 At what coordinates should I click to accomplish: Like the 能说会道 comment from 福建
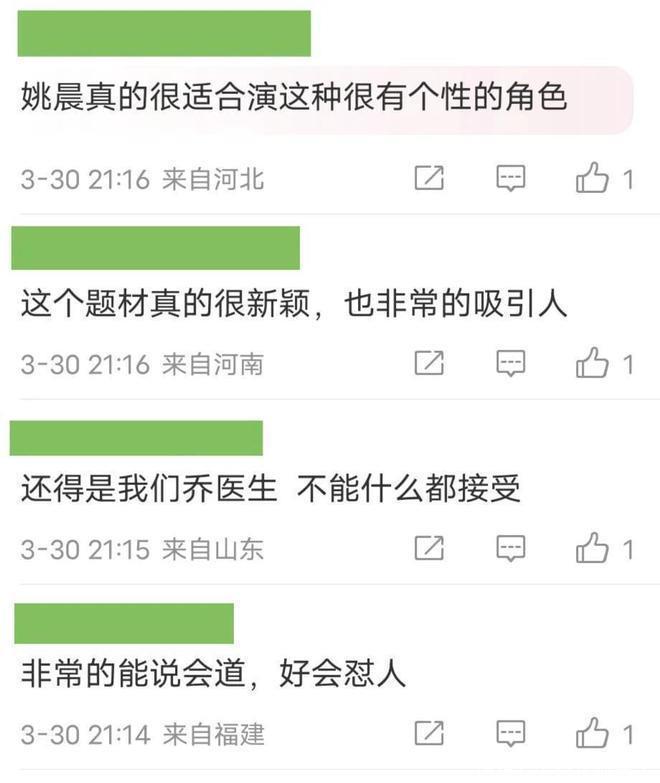pos(593,733)
